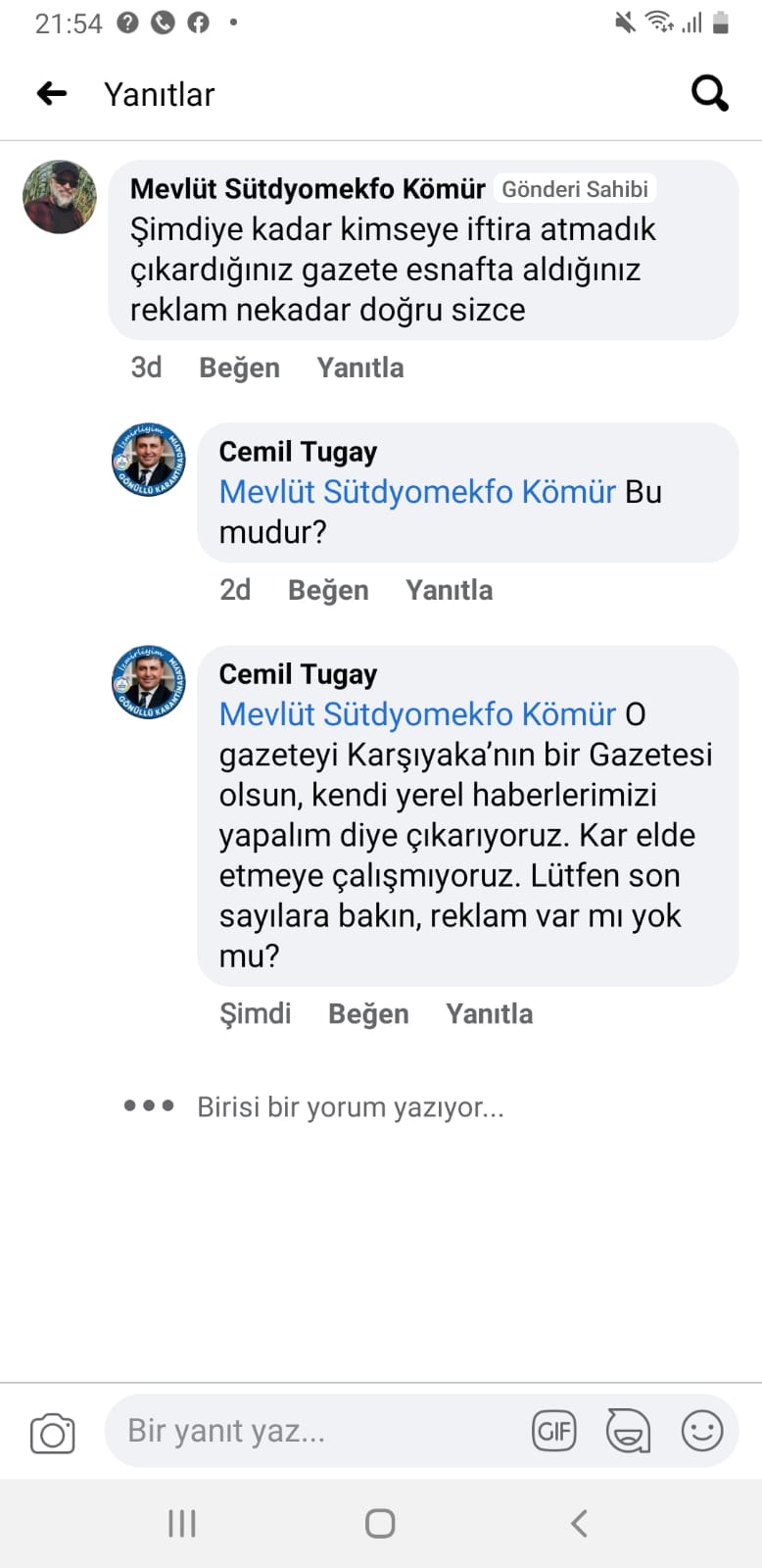Tap the "Bir yanıt yaz..." reply field

pyautogui.click(x=313, y=1431)
